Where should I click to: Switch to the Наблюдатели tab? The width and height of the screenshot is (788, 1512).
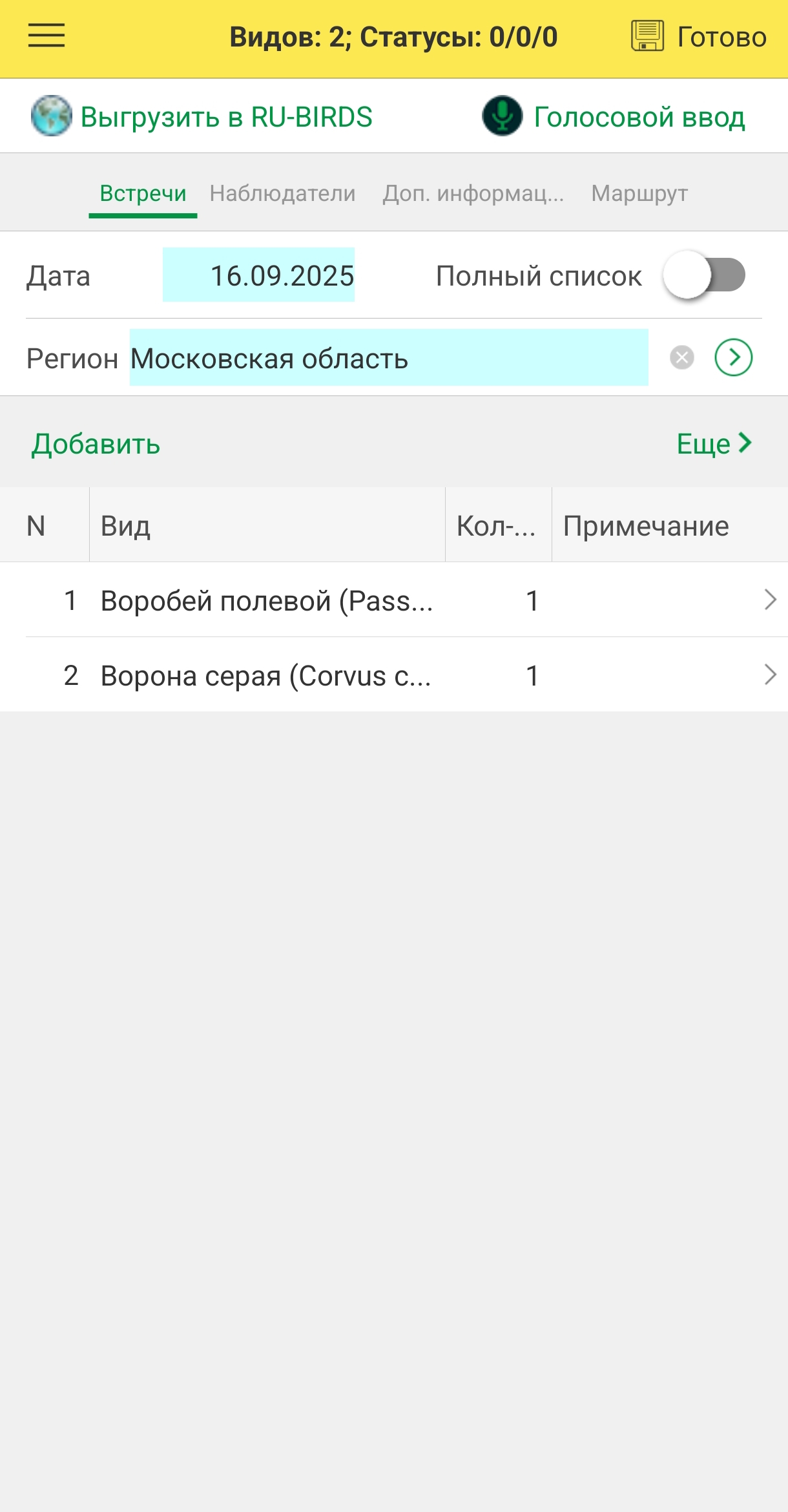281,193
